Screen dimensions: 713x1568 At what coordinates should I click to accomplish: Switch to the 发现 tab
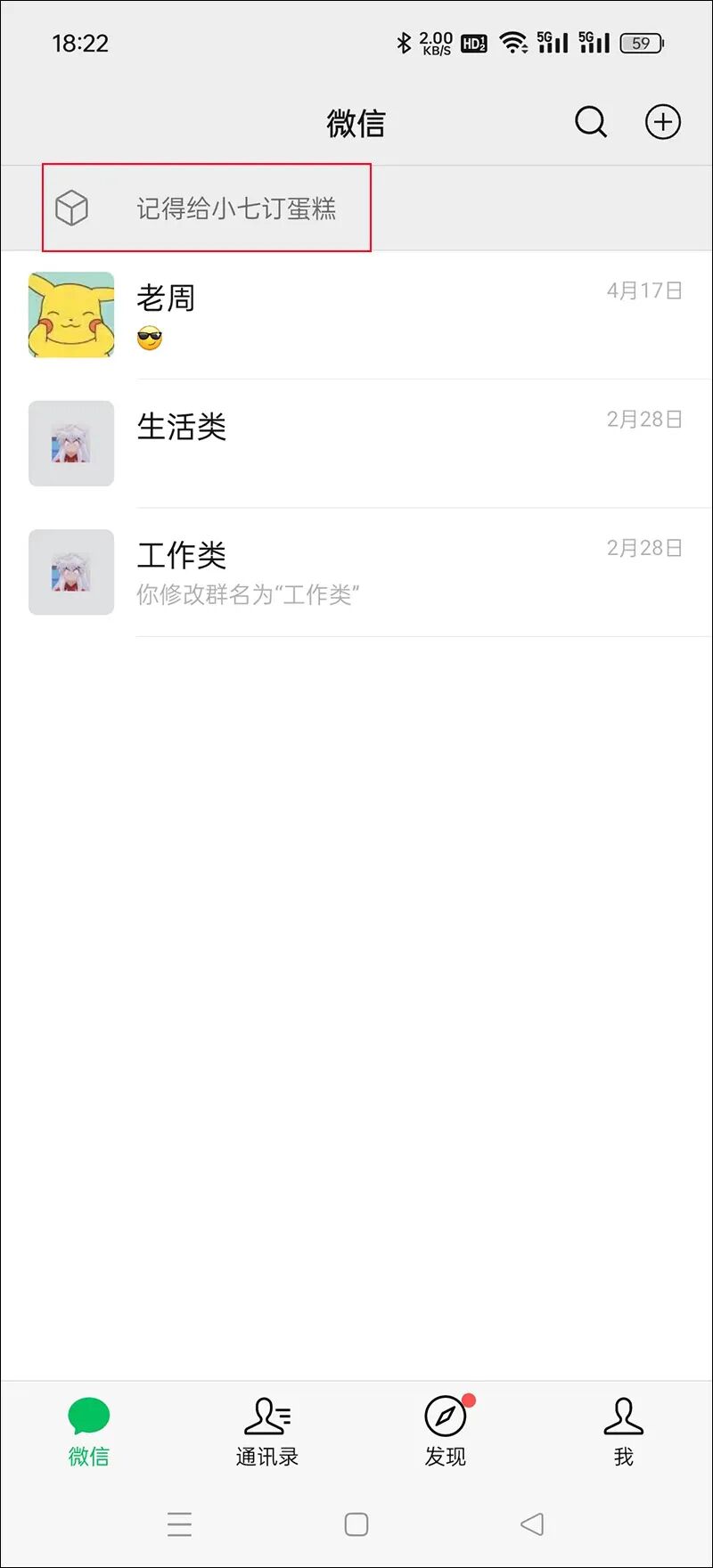[x=445, y=1434]
